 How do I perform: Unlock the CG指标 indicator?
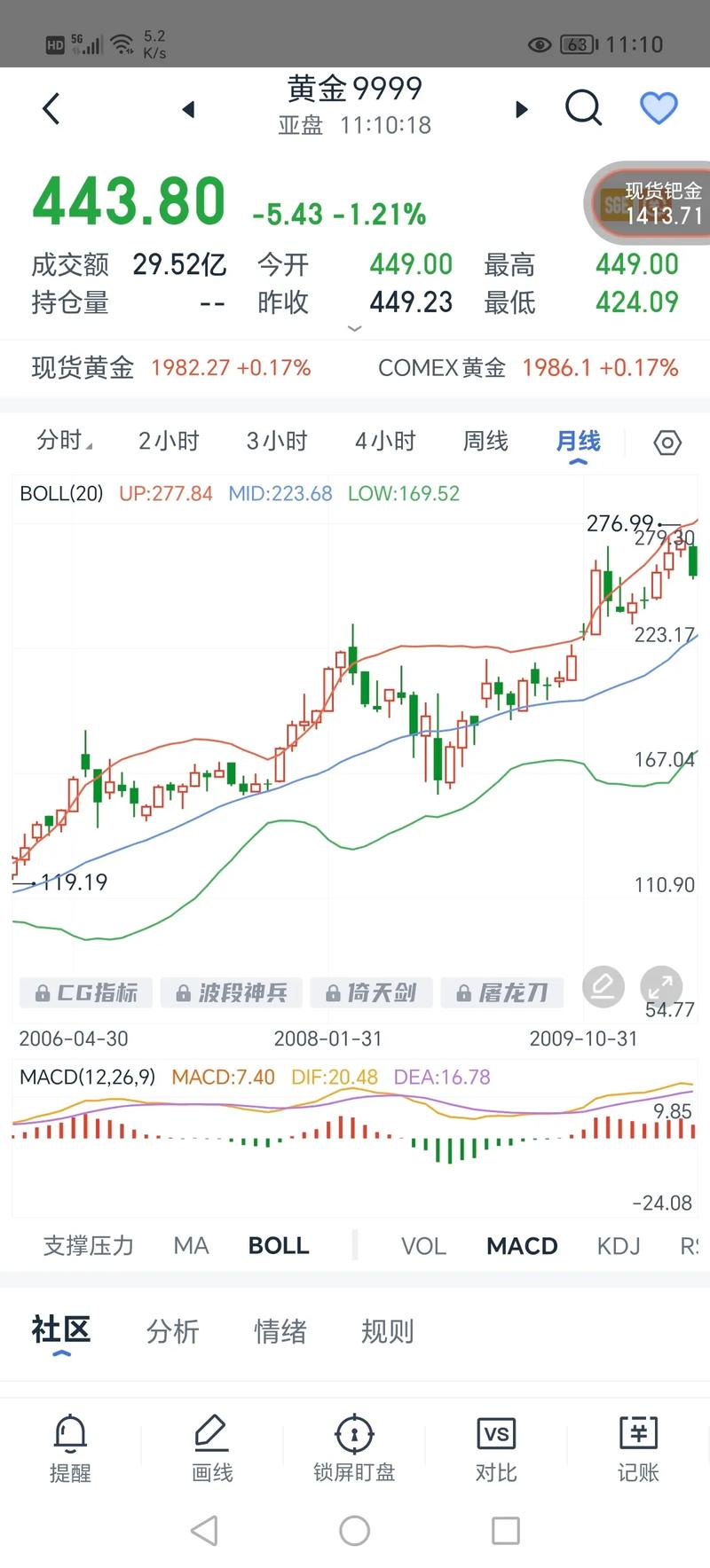[x=85, y=992]
